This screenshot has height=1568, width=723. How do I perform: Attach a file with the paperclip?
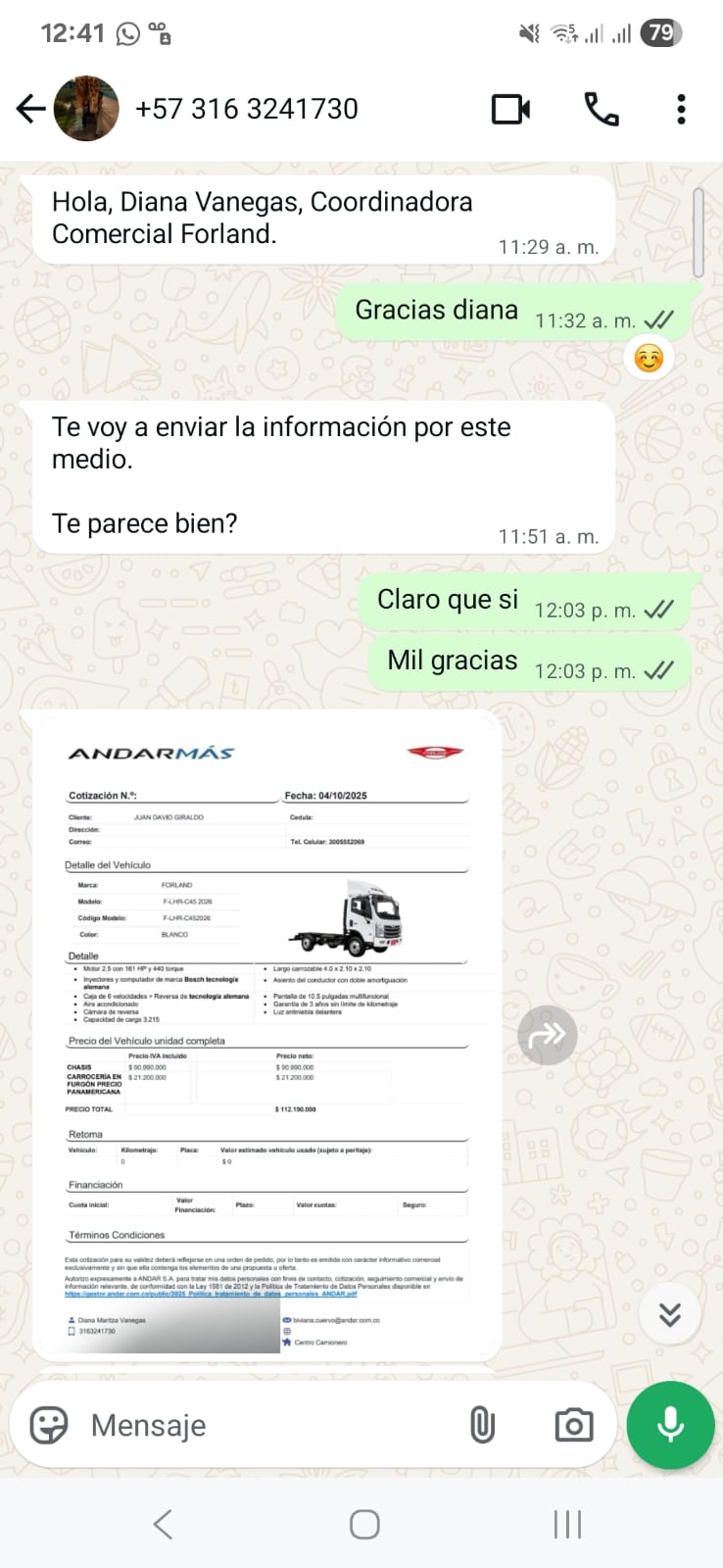click(482, 1425)
